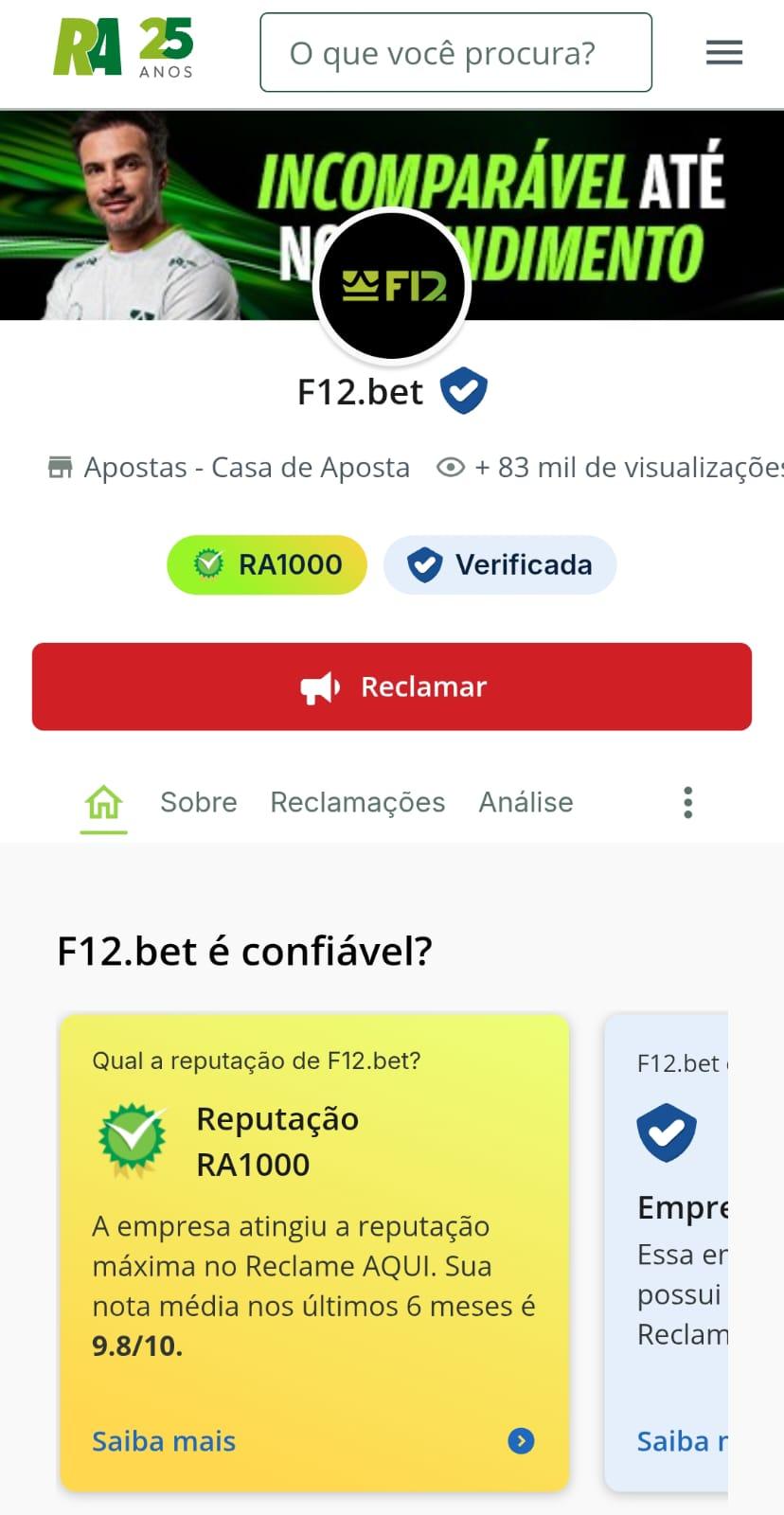This screenshot has height=1515, width=784.
Task: Click the eye icon beside visualizações count
Action: point(449,467)
